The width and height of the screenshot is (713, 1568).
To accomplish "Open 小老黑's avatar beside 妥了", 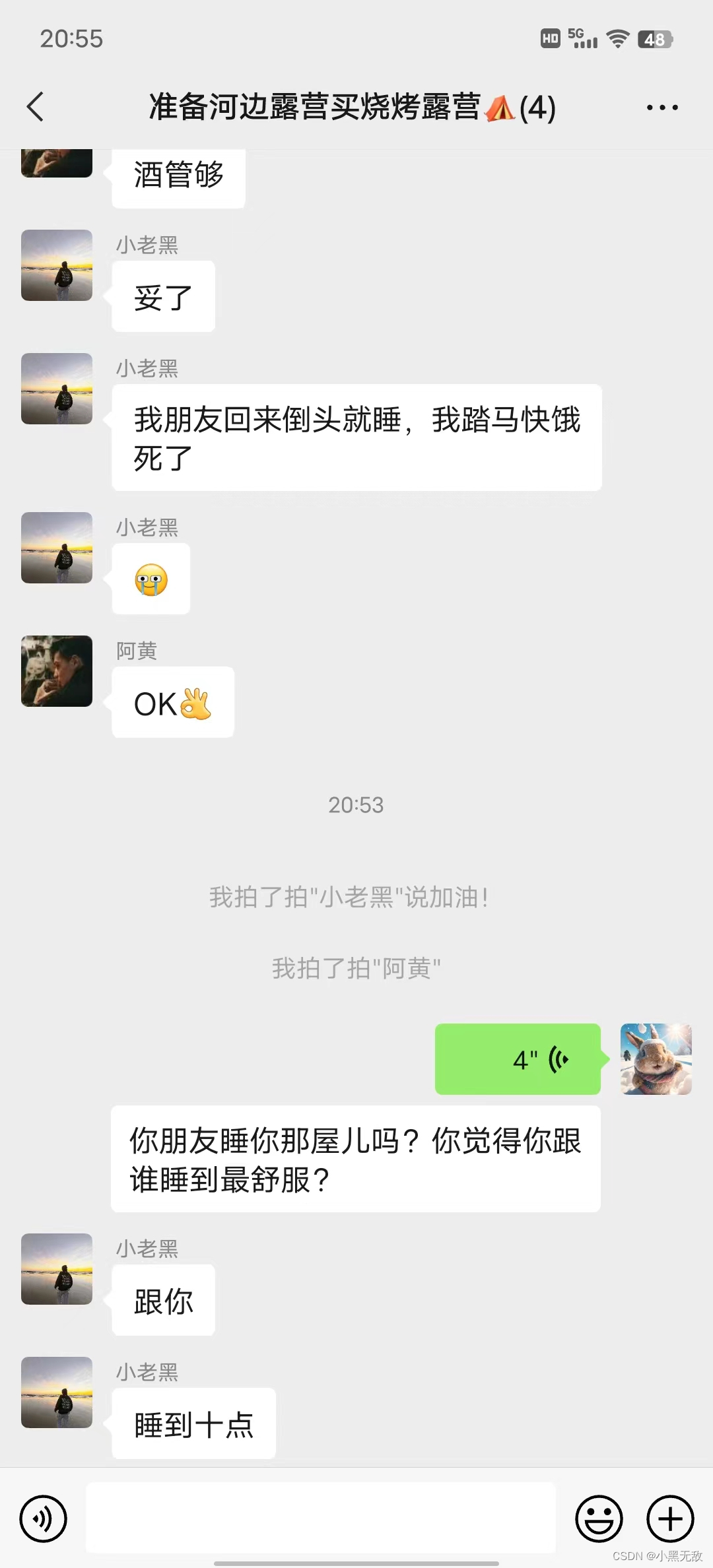I will (57, 265).
